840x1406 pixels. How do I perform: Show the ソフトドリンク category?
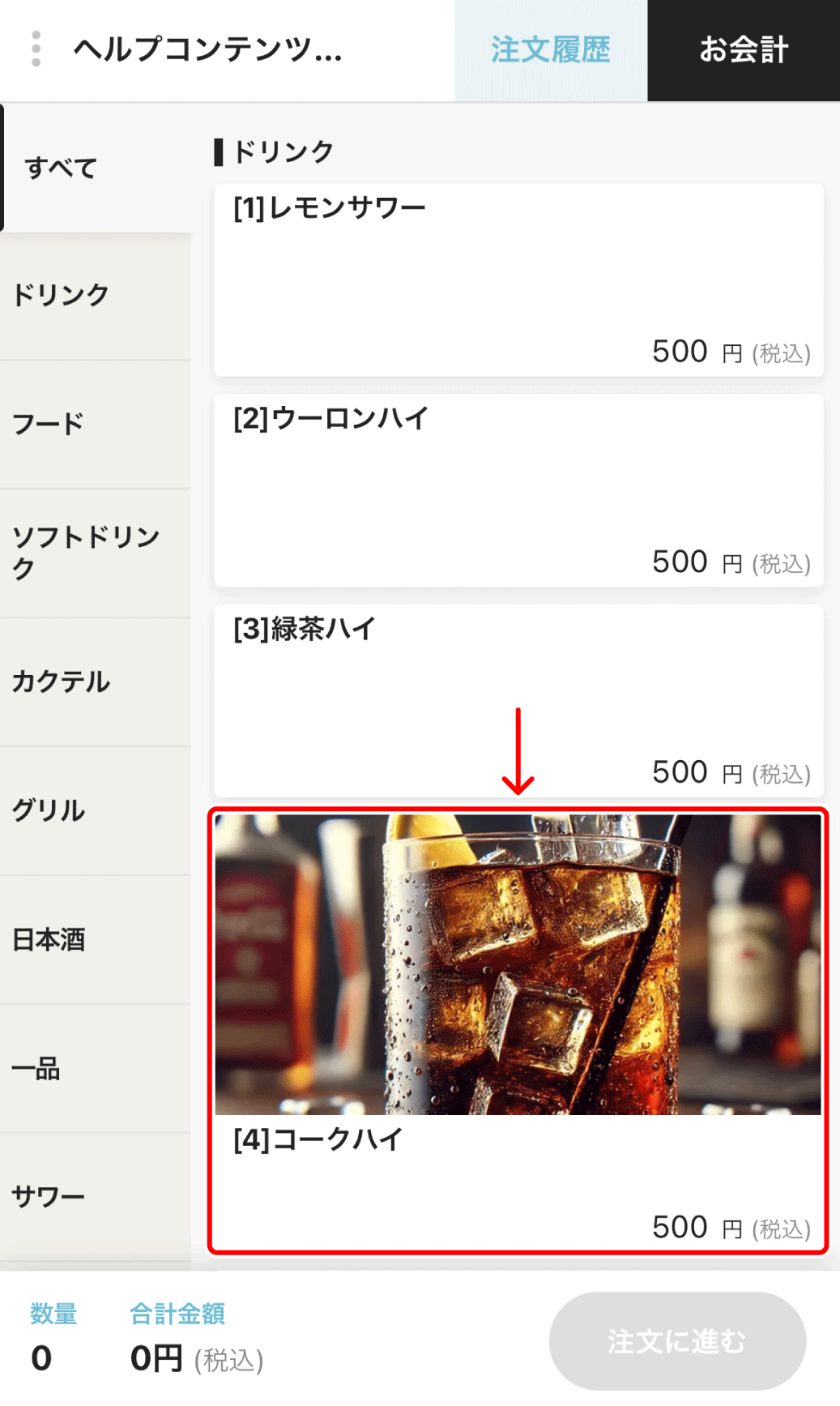[x=96, y=553]
